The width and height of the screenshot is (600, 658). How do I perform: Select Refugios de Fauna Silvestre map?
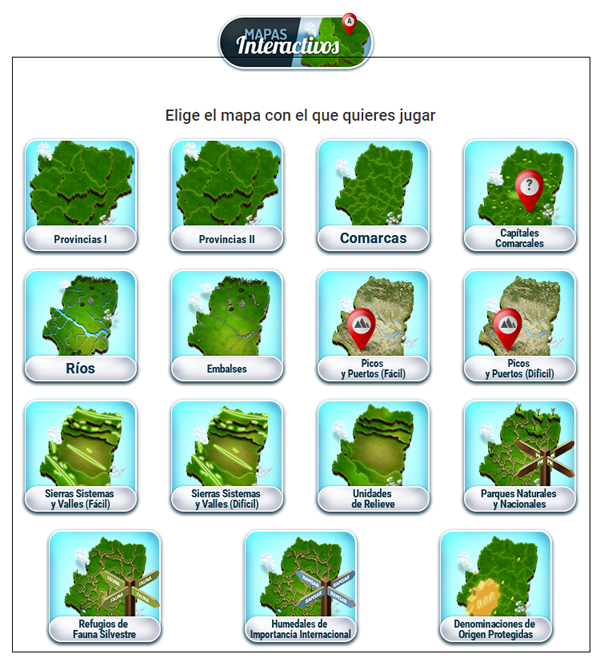[x=105, y=587]
